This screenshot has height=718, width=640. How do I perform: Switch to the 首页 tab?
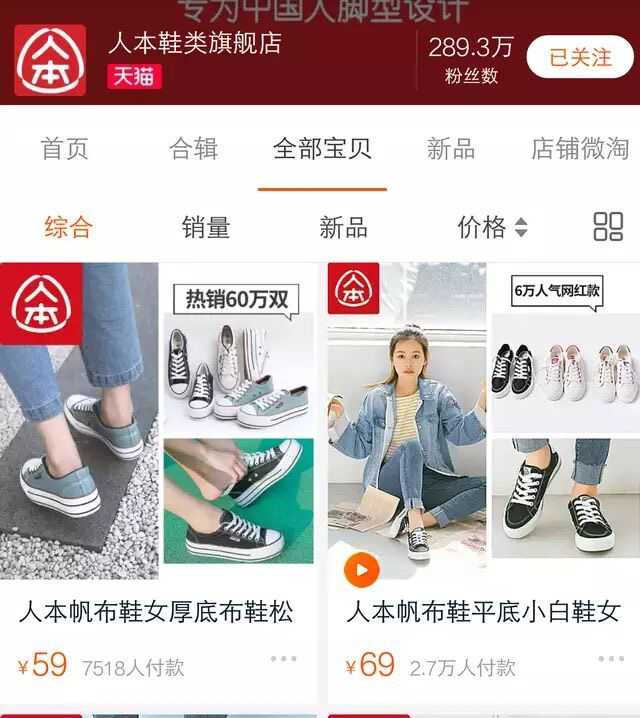pyautogui.click(x=65, y=149)
